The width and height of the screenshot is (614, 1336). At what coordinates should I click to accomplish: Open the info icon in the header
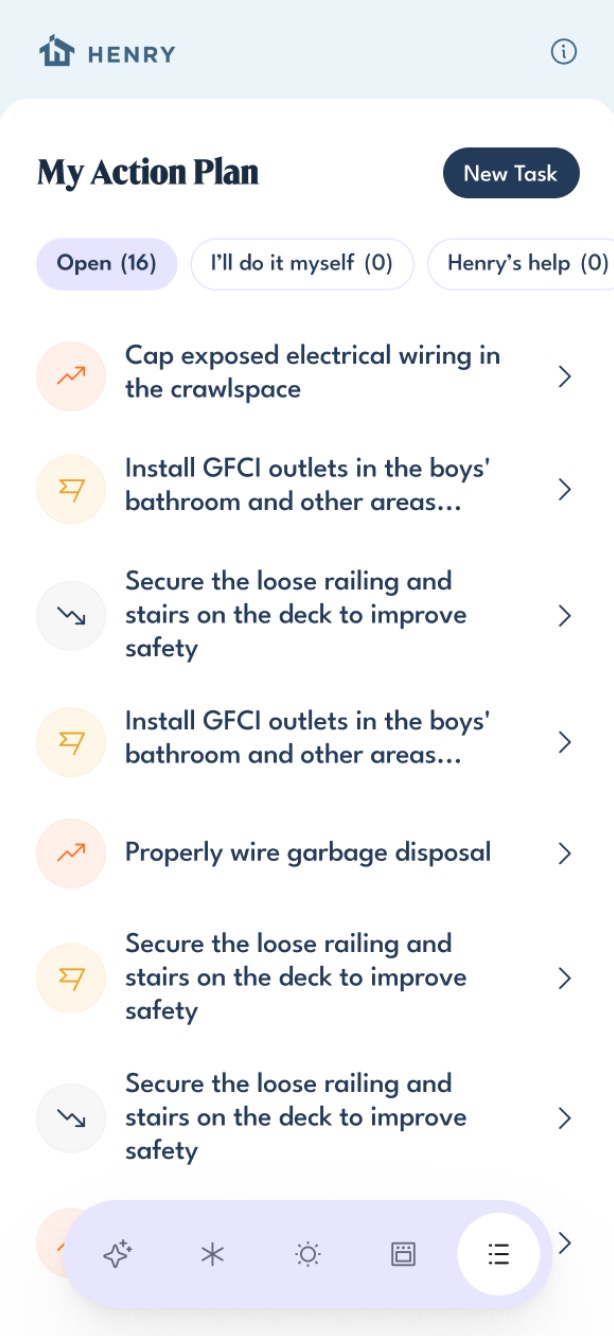564,52
